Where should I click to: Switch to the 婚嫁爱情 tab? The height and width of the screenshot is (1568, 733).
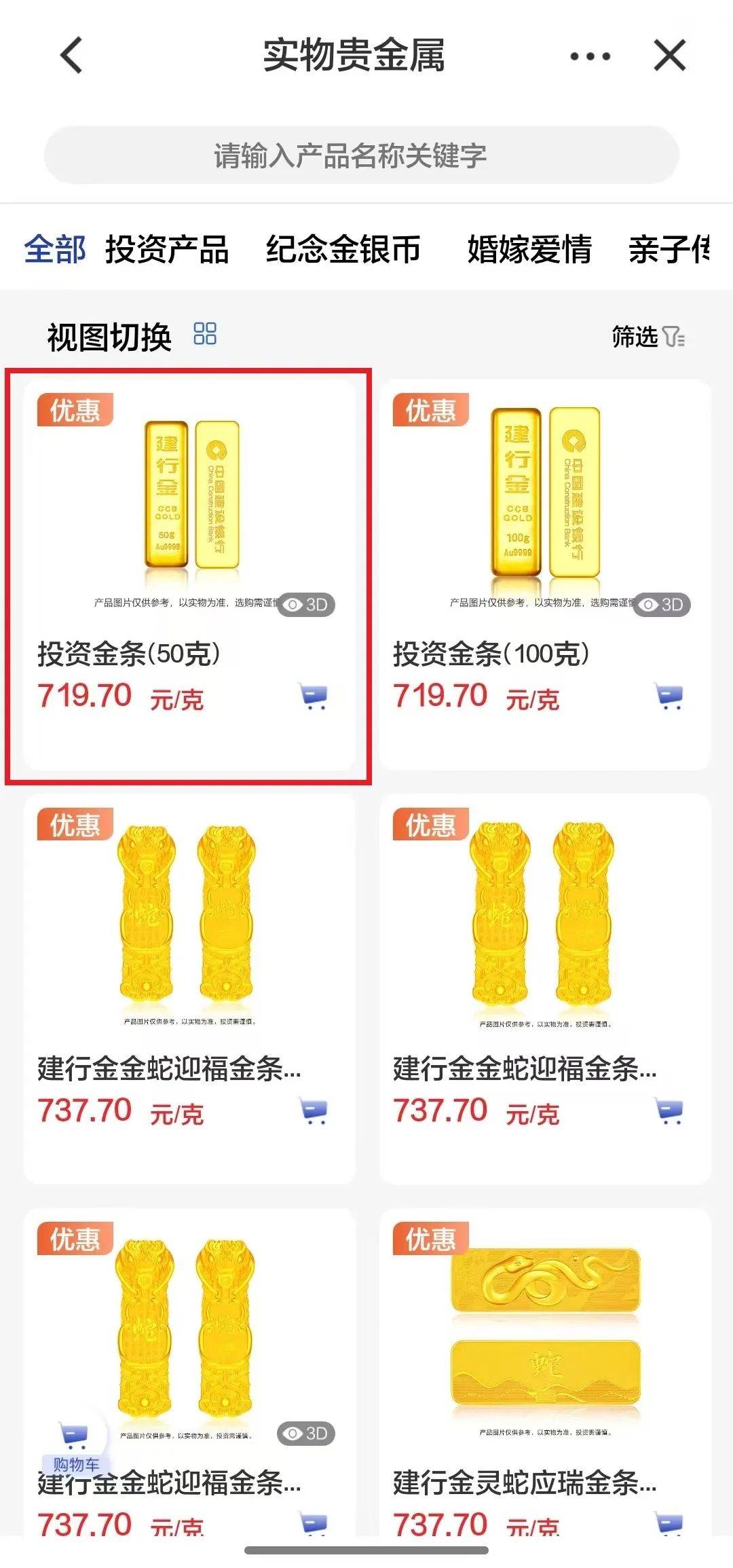click(529, 249)
